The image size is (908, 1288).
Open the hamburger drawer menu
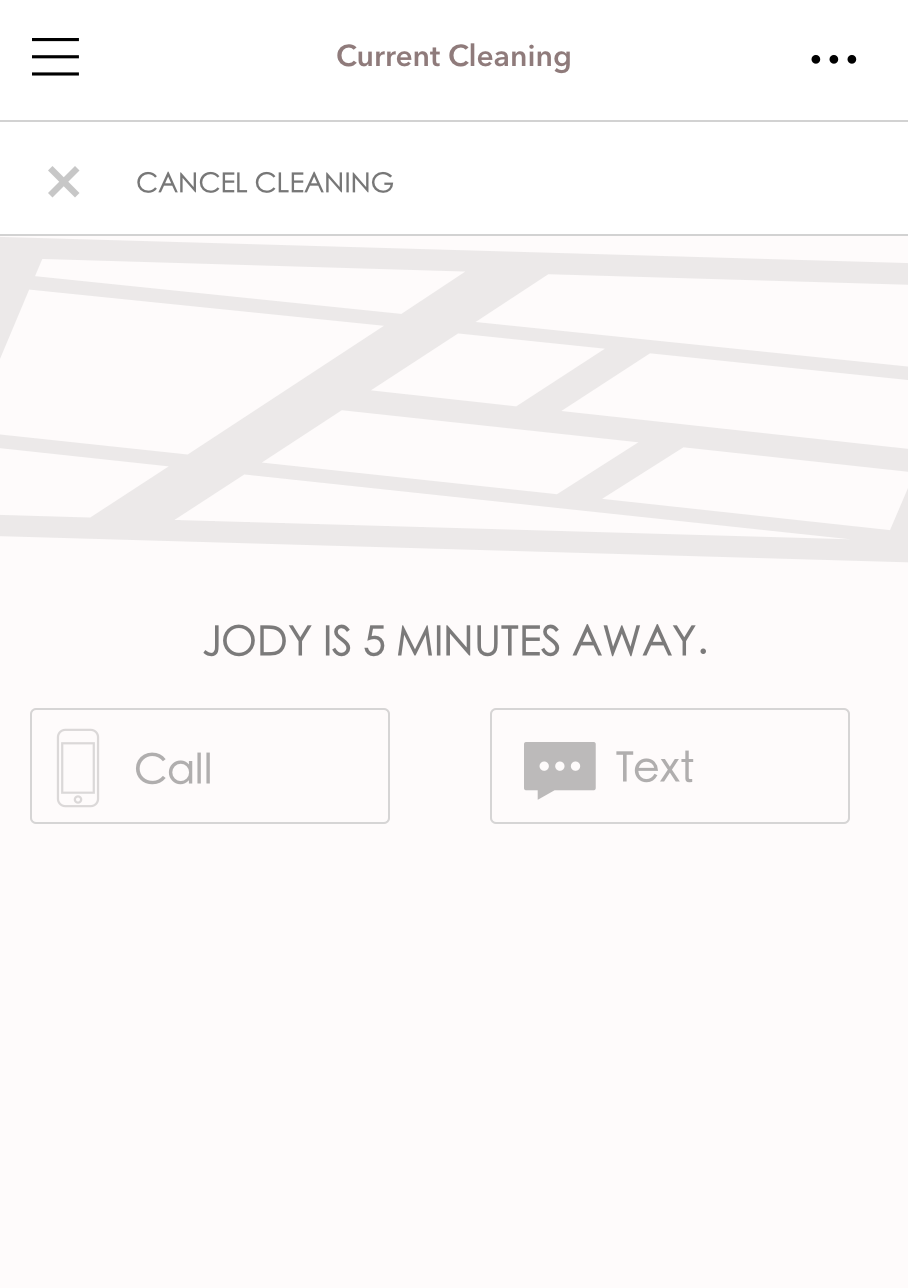pos(55,57)
